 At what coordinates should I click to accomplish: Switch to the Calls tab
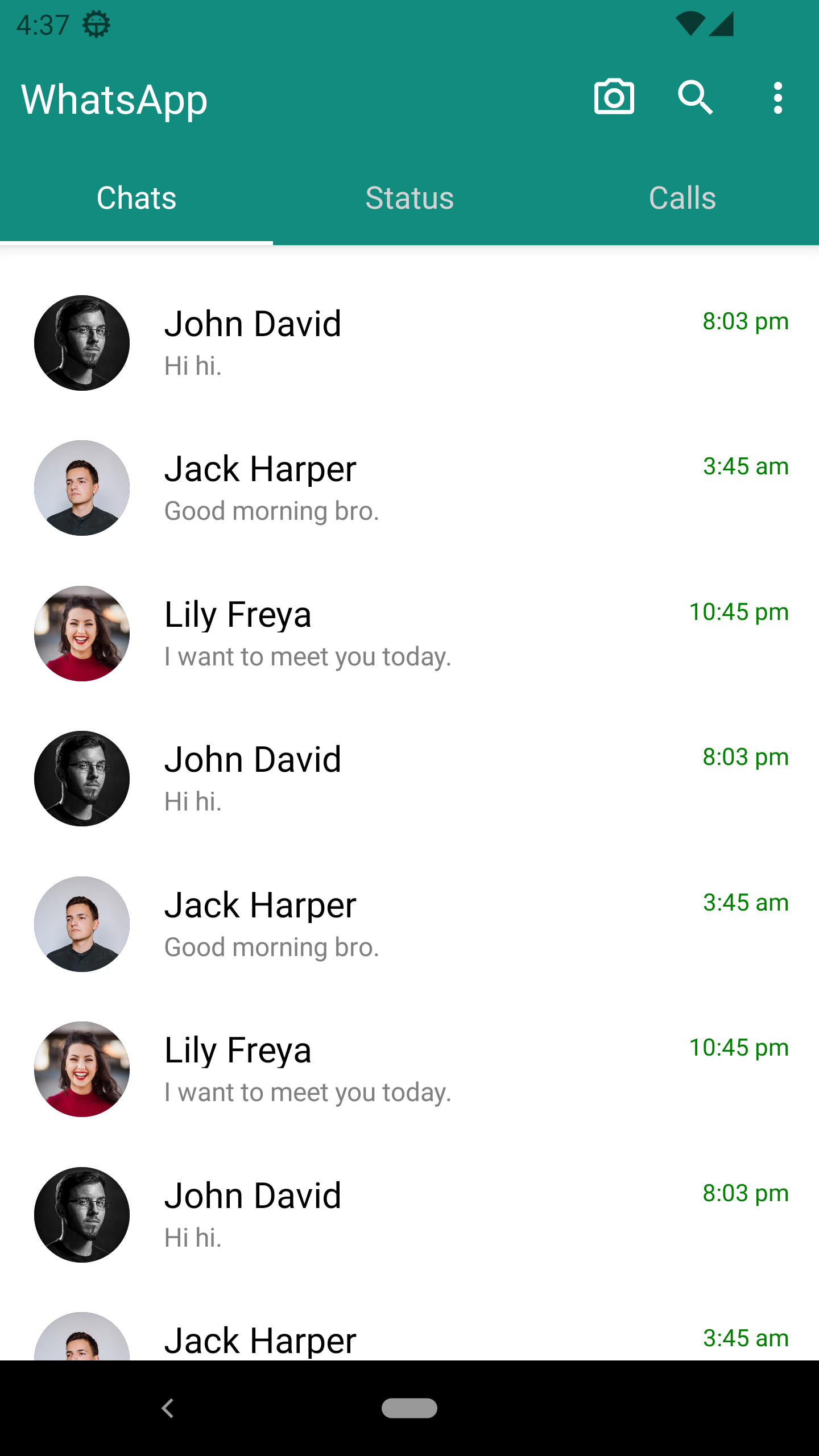[x=682, y=197]
